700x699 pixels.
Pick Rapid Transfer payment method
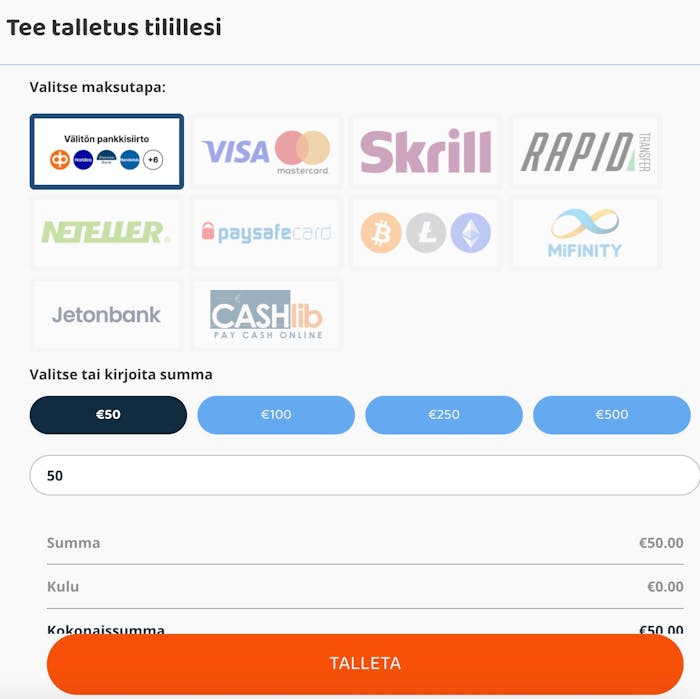[x=586, y=152]
